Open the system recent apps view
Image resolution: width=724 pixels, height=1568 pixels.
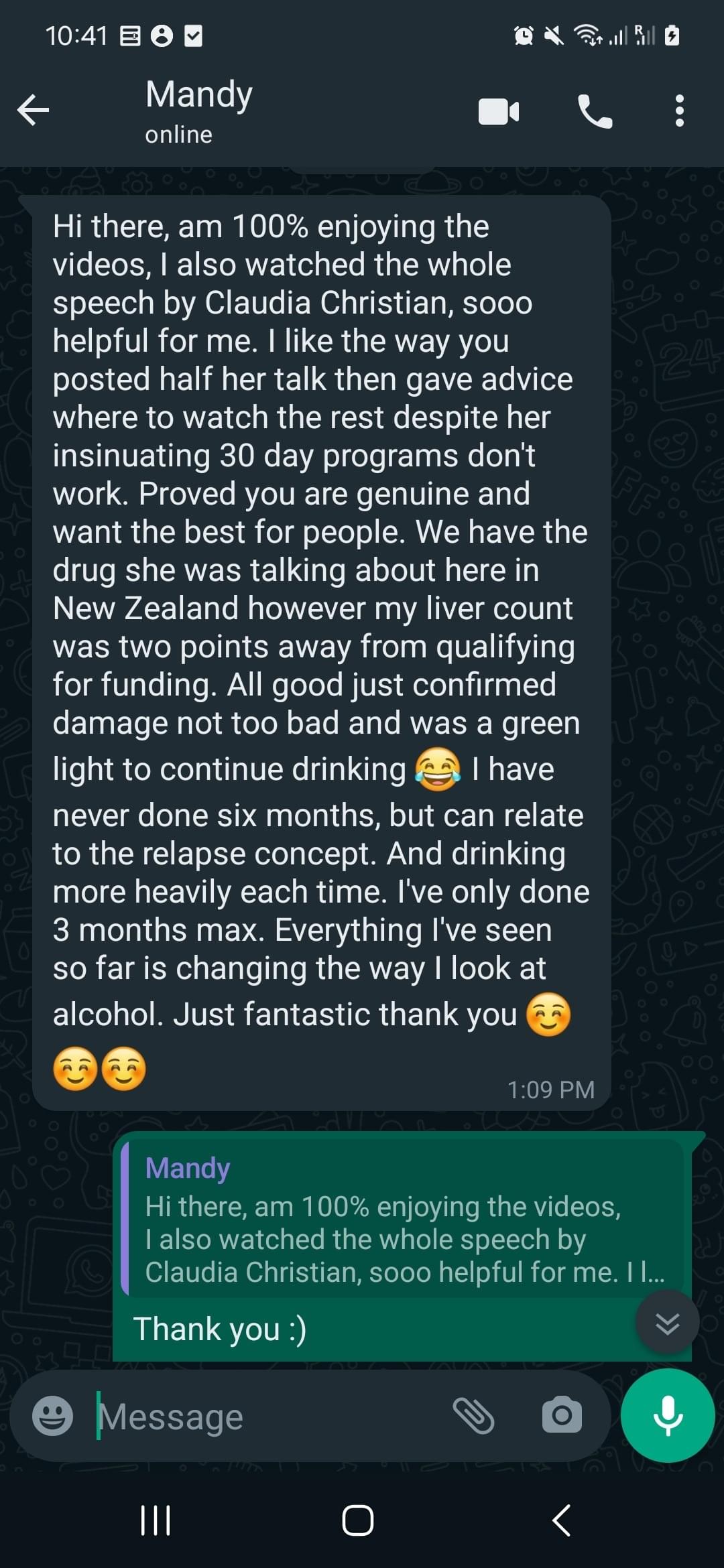click(156, 1520)
